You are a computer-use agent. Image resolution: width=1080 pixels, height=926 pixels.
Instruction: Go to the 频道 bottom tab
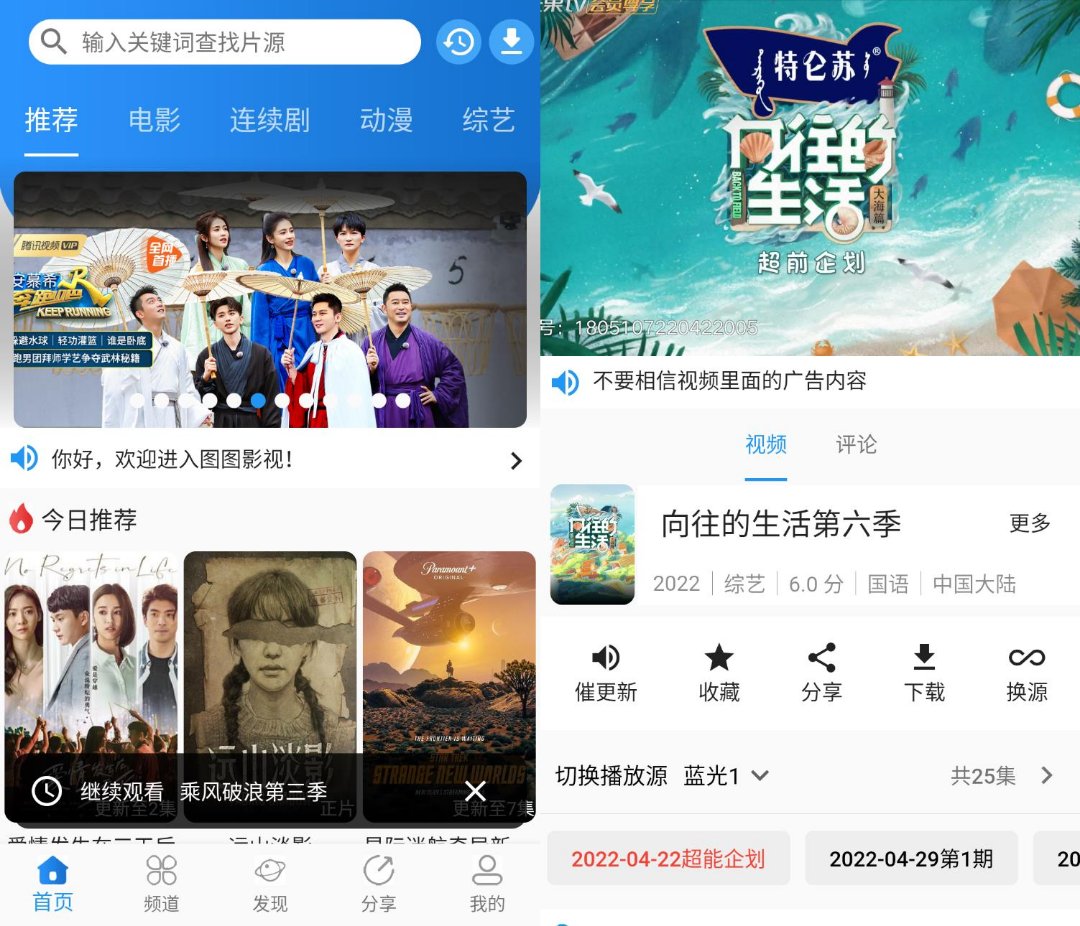[x=161, y=884]
